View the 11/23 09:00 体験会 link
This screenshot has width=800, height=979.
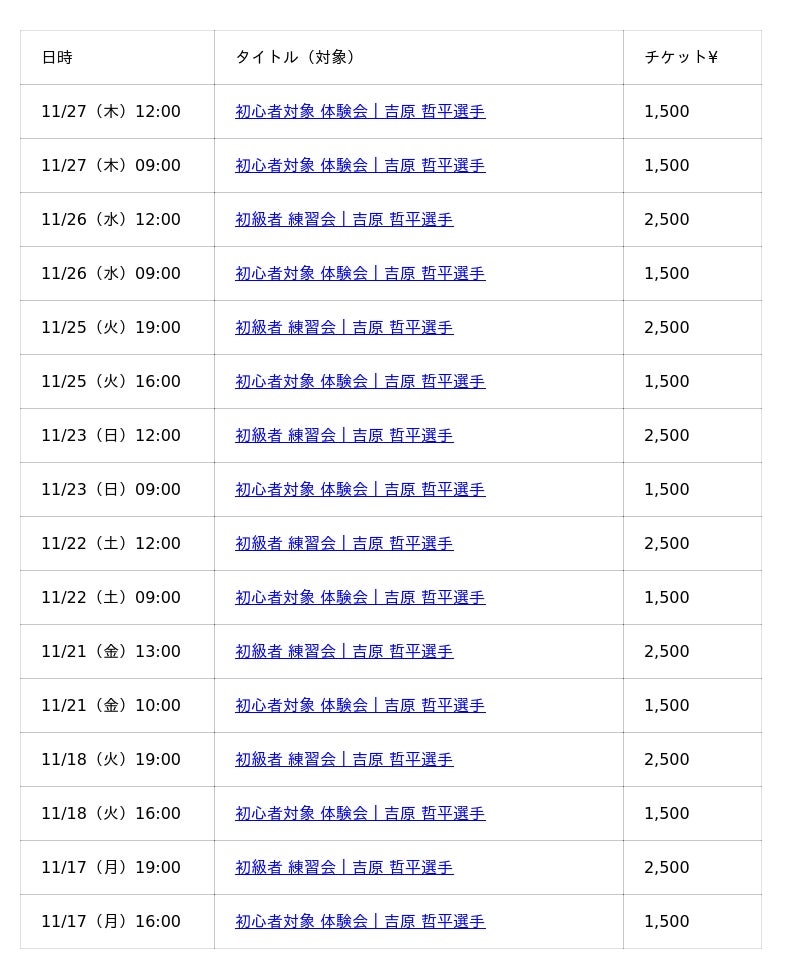tap(360, 490)
